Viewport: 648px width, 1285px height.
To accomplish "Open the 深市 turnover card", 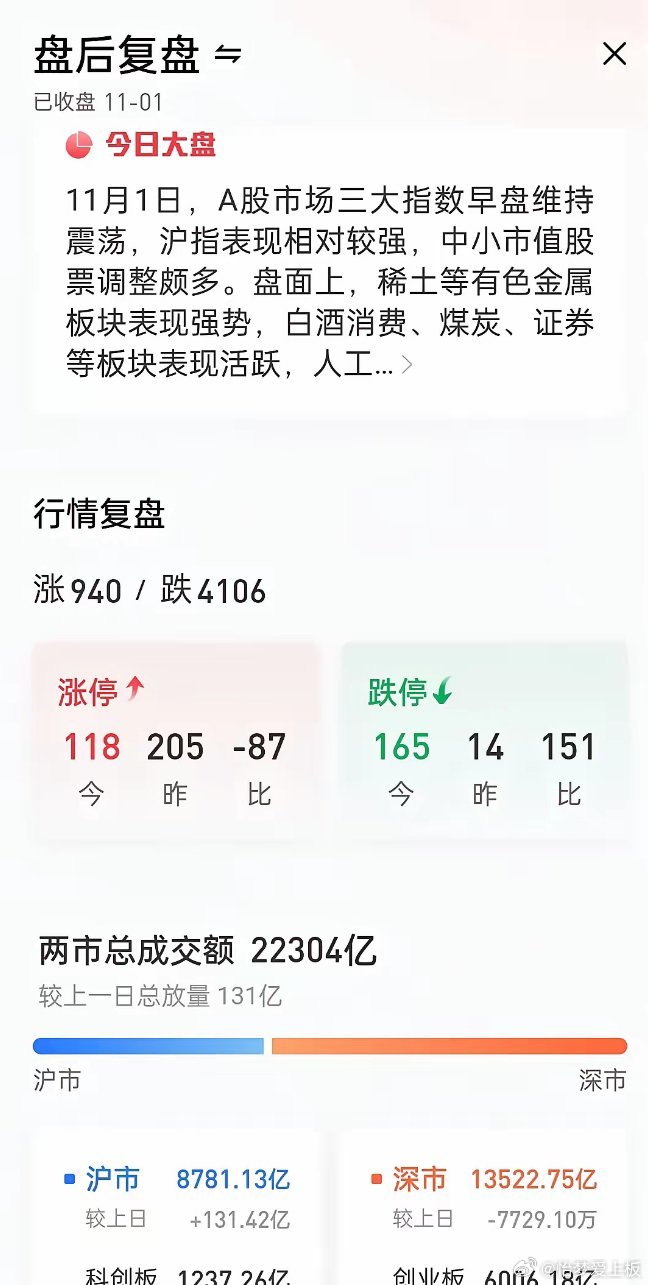I will (x=484, y=1207).
